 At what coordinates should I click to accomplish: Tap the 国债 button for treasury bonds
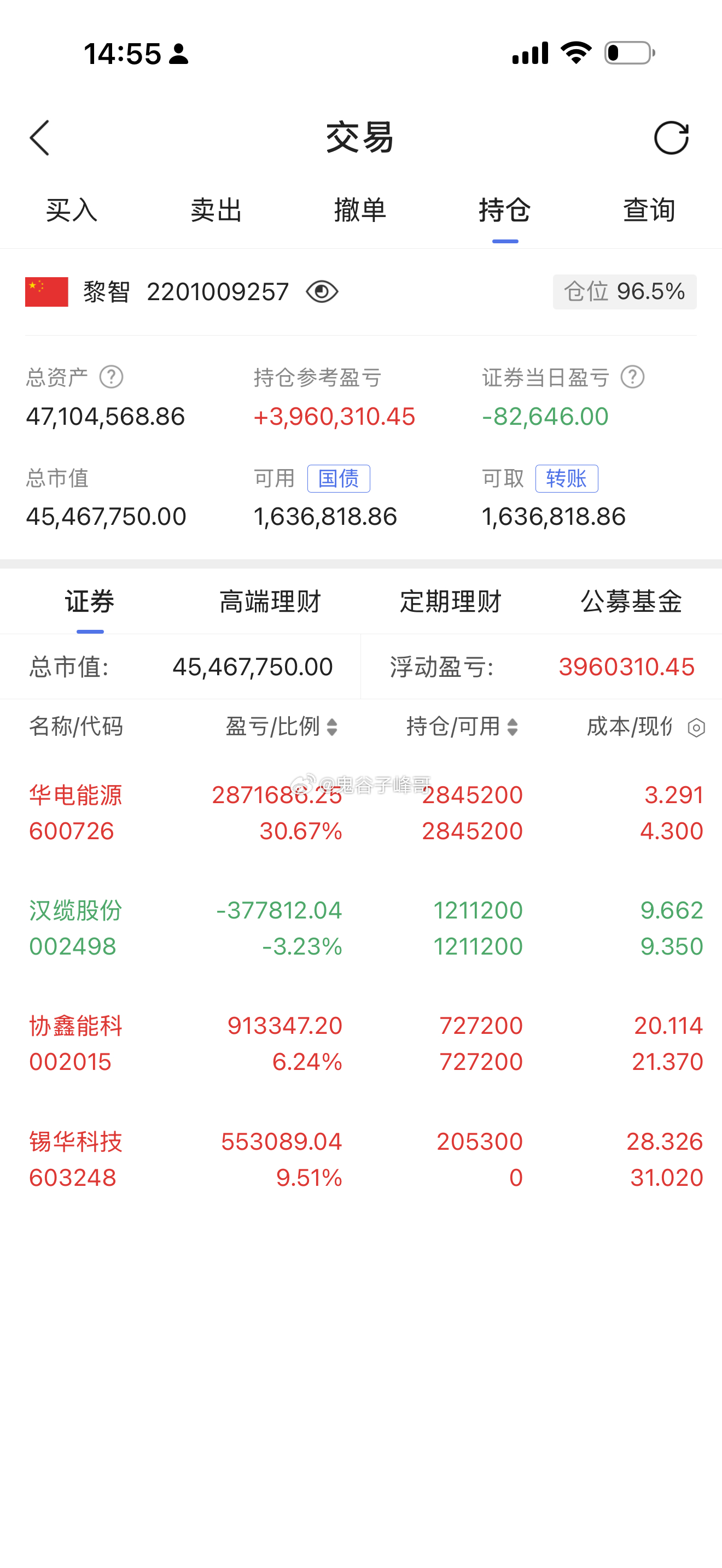(339, 478)
